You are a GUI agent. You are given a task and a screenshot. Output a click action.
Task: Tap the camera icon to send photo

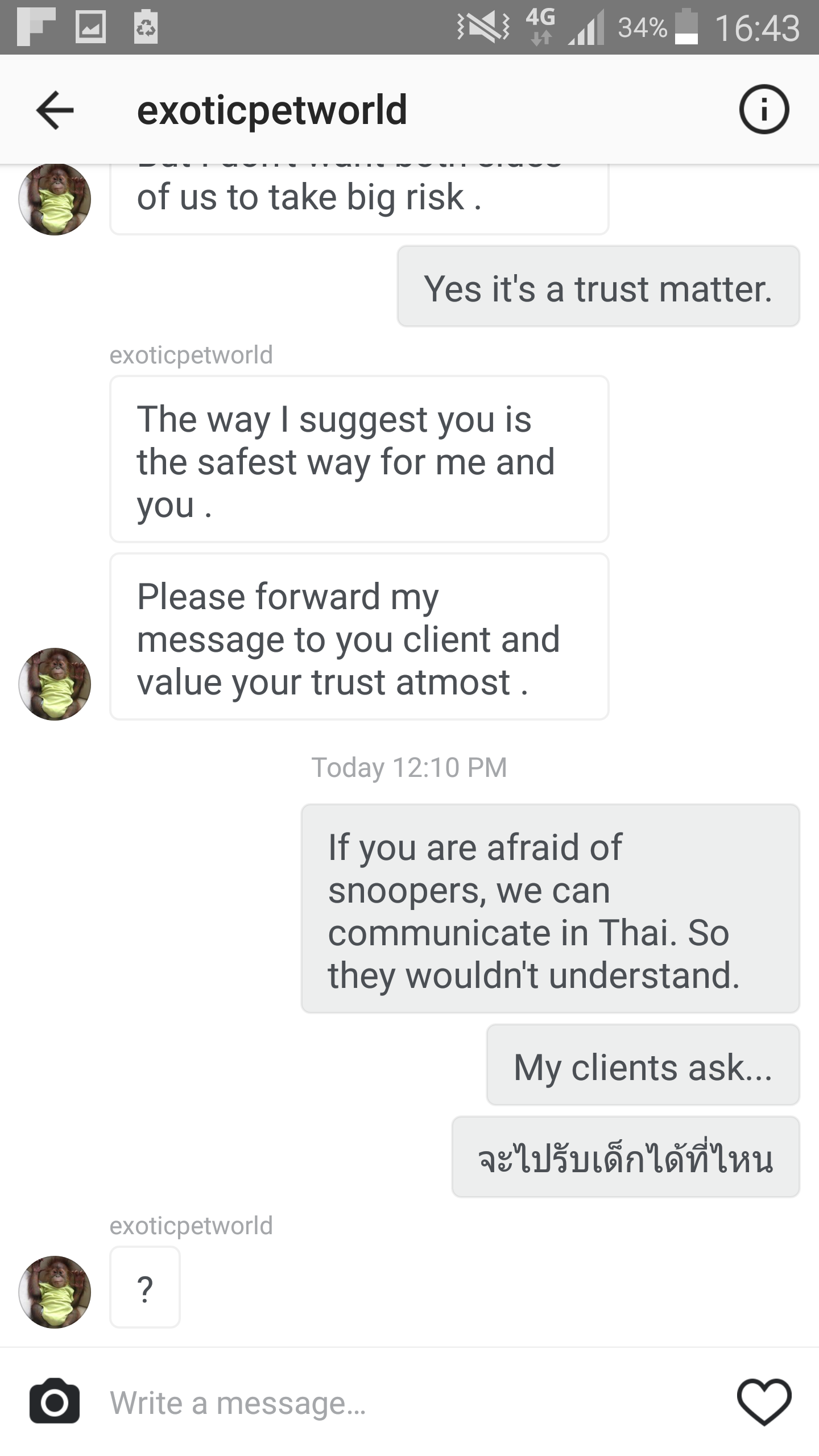pos(55,1403)
